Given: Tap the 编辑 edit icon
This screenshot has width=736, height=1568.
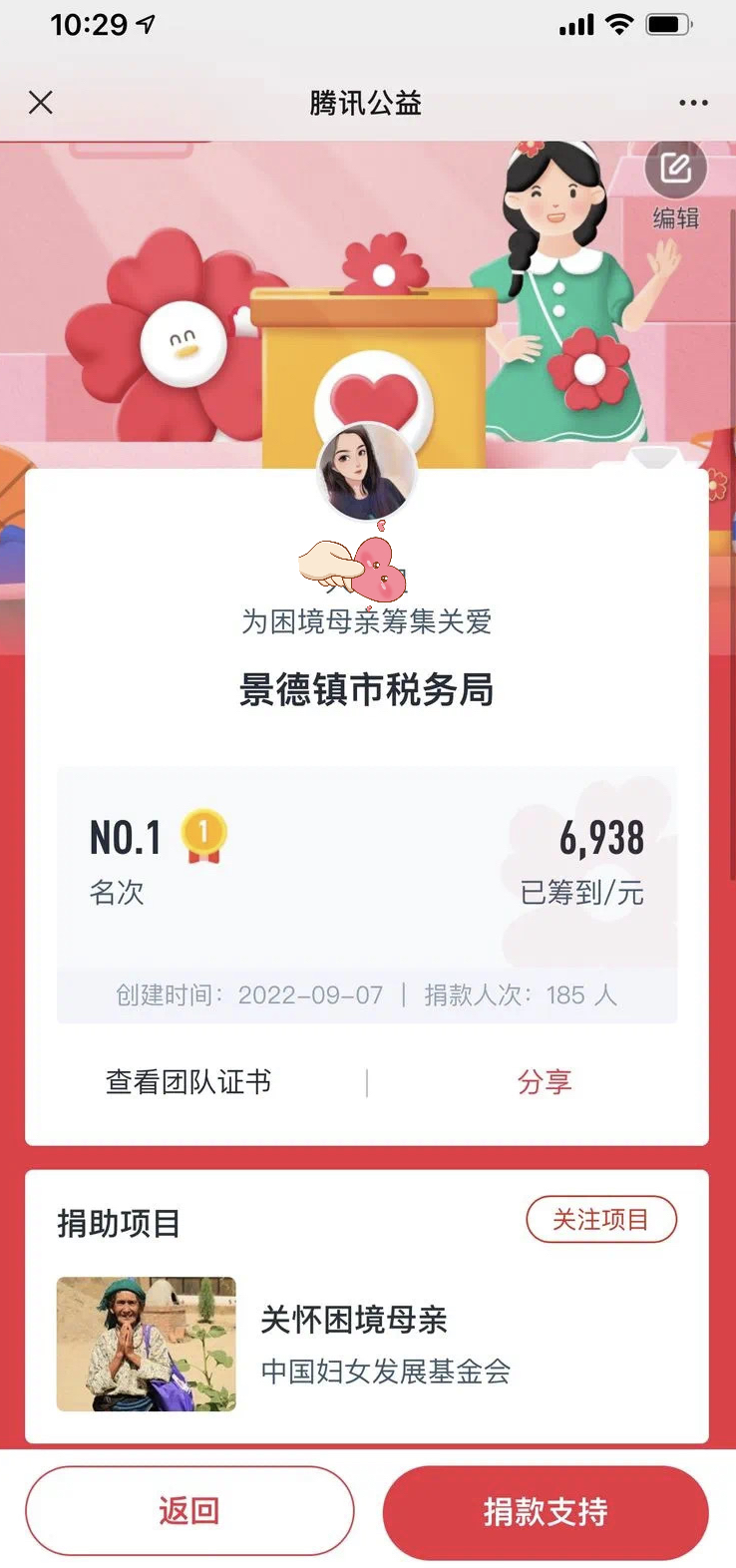Looking at the screenshot, I should point(675,170).
